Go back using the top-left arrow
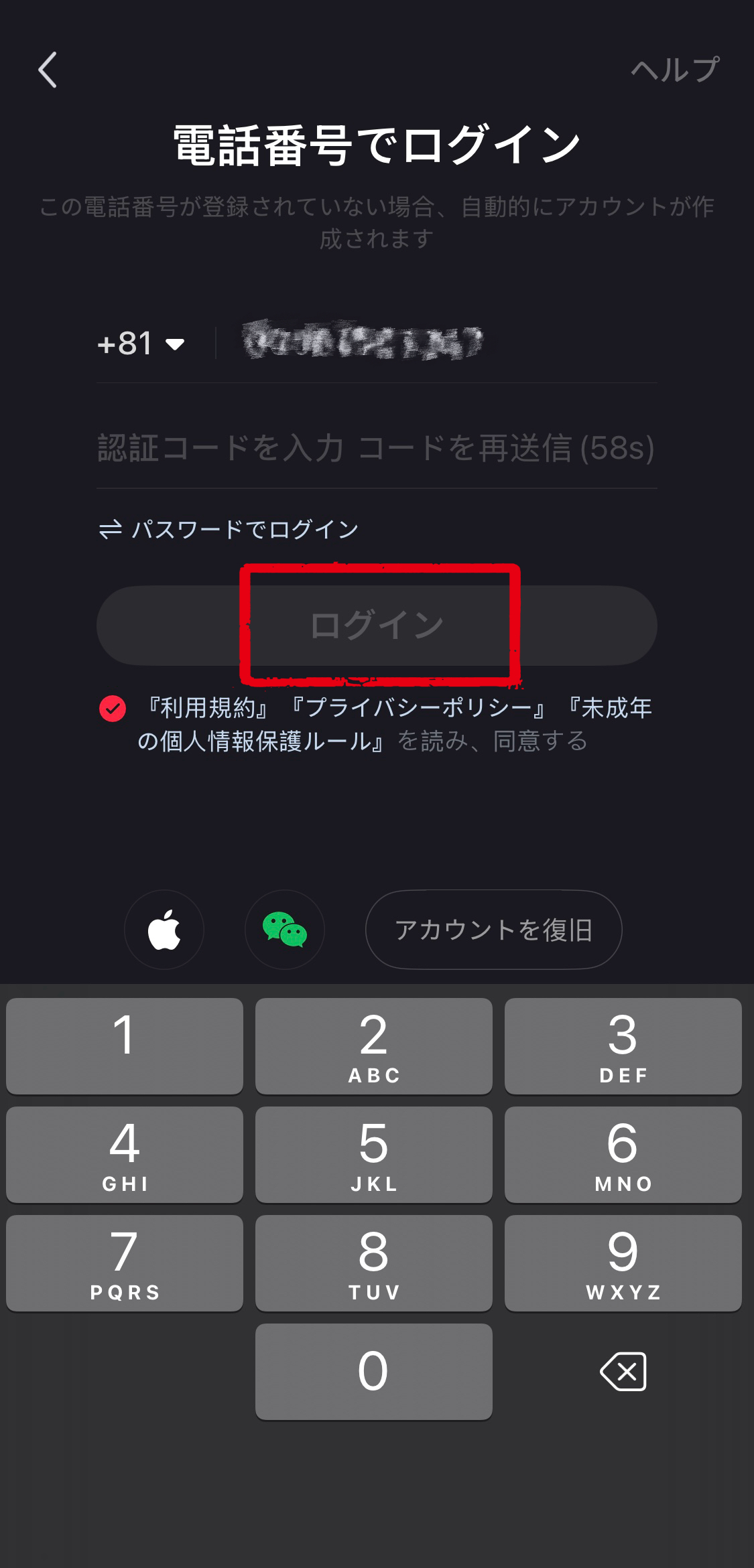 pos(48,70)
